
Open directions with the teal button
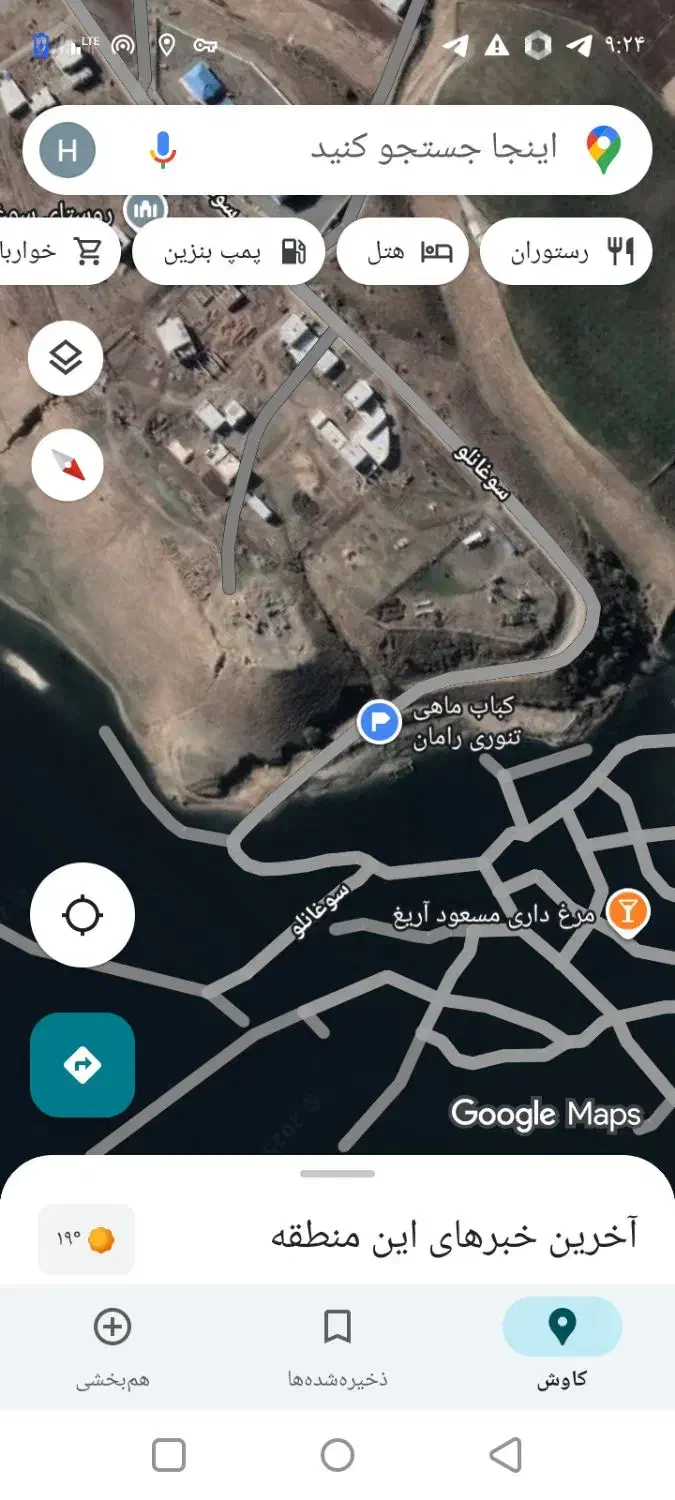(x=82, y=1065)
